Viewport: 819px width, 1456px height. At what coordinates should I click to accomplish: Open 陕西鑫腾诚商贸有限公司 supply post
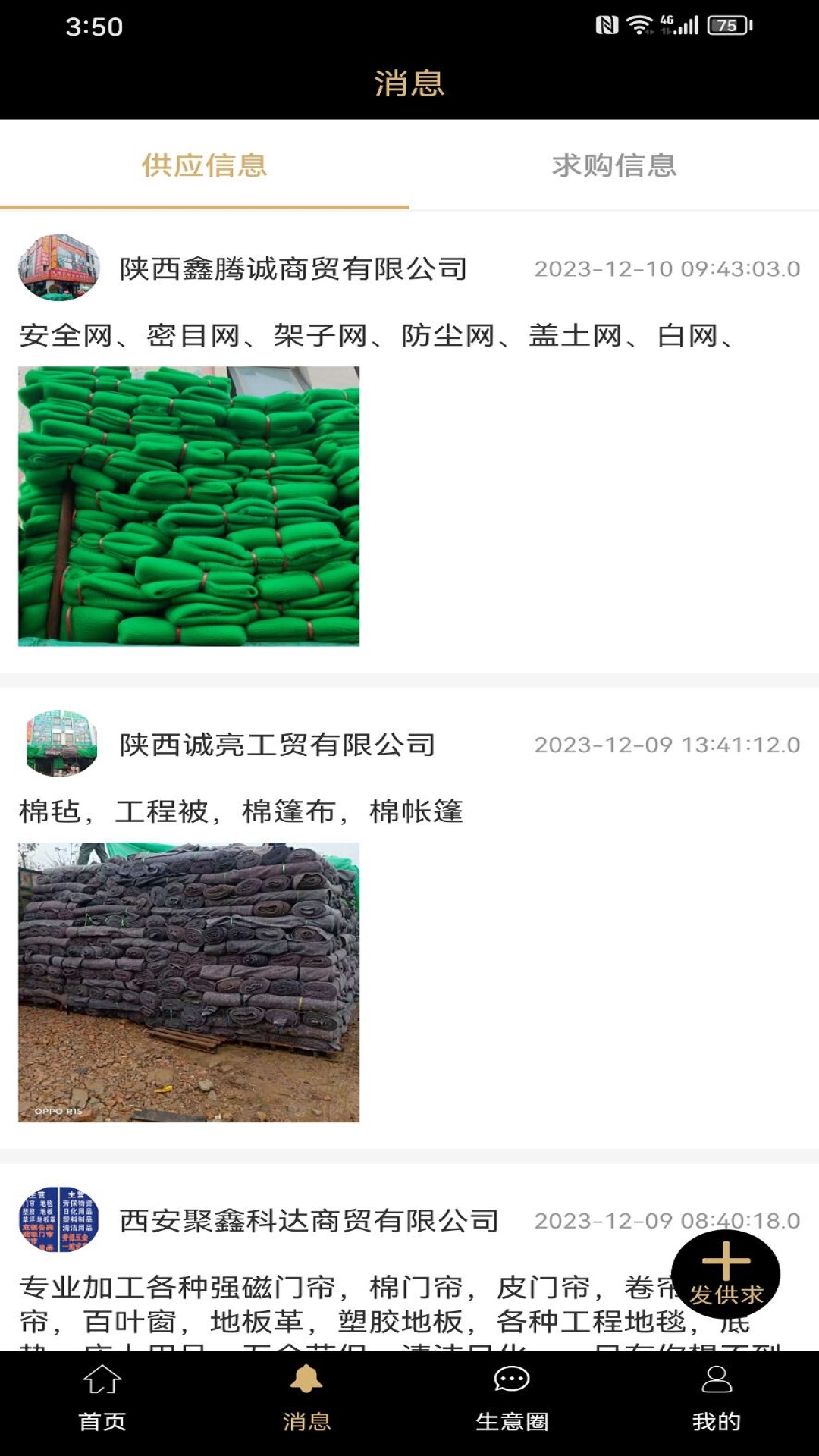tap(293, 269)
